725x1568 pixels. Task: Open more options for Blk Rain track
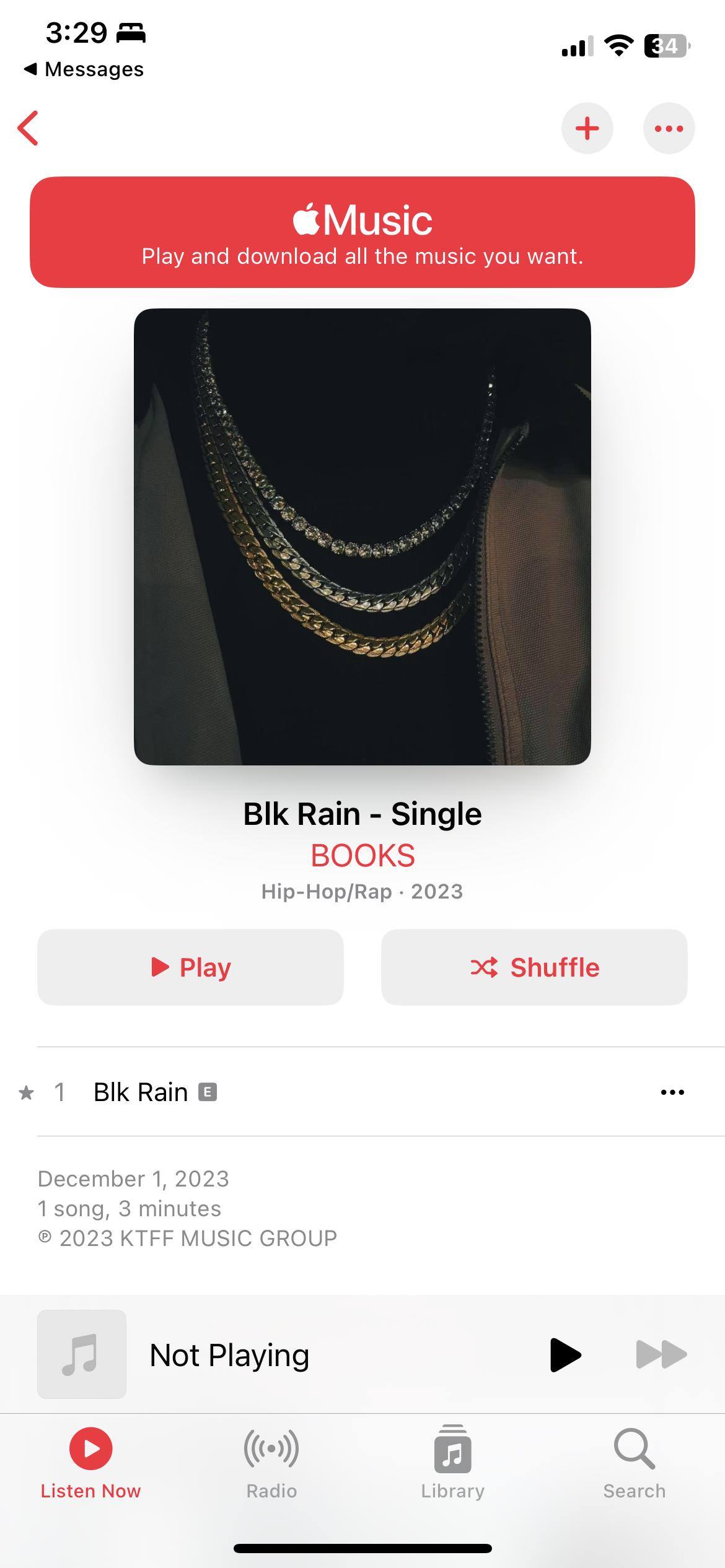point(672,1092)
